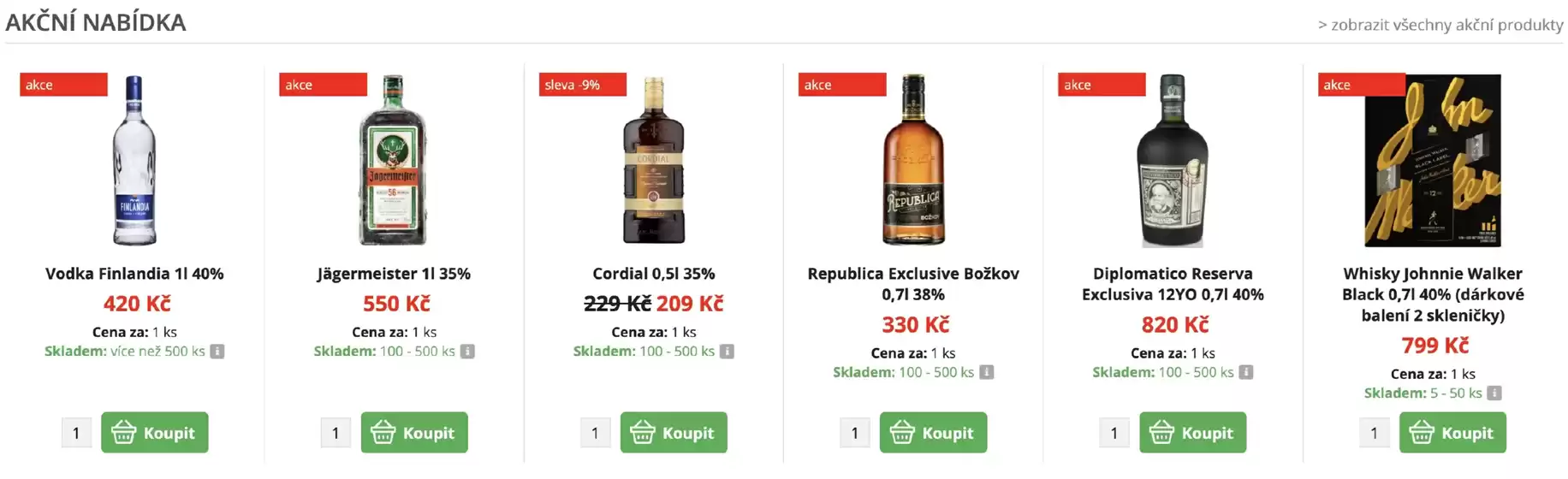
Task: Select quantity box for Jägermeister
Action: pyautogui.click(x=336, y=433)
